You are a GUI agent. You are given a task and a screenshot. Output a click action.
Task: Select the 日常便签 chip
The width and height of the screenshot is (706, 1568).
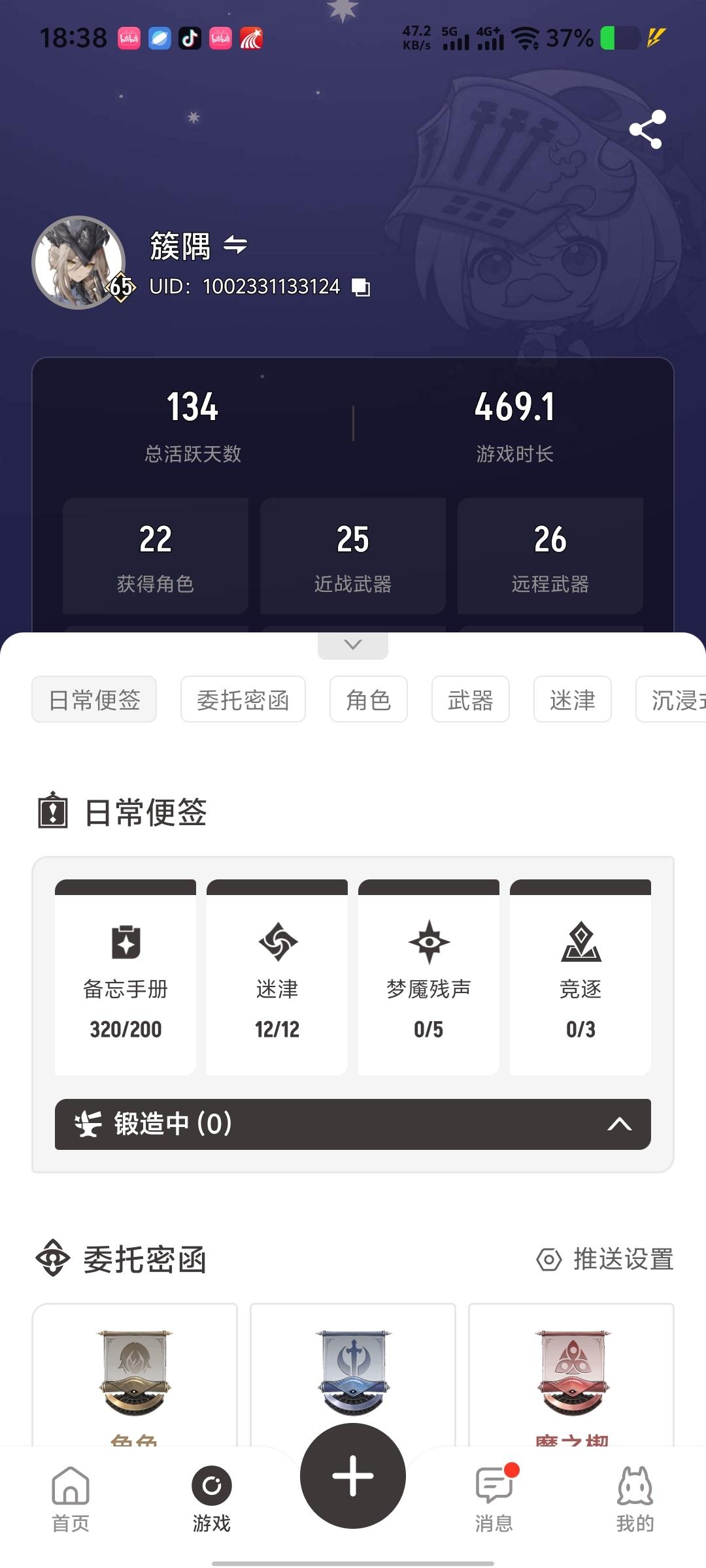(x=94, y=700)
